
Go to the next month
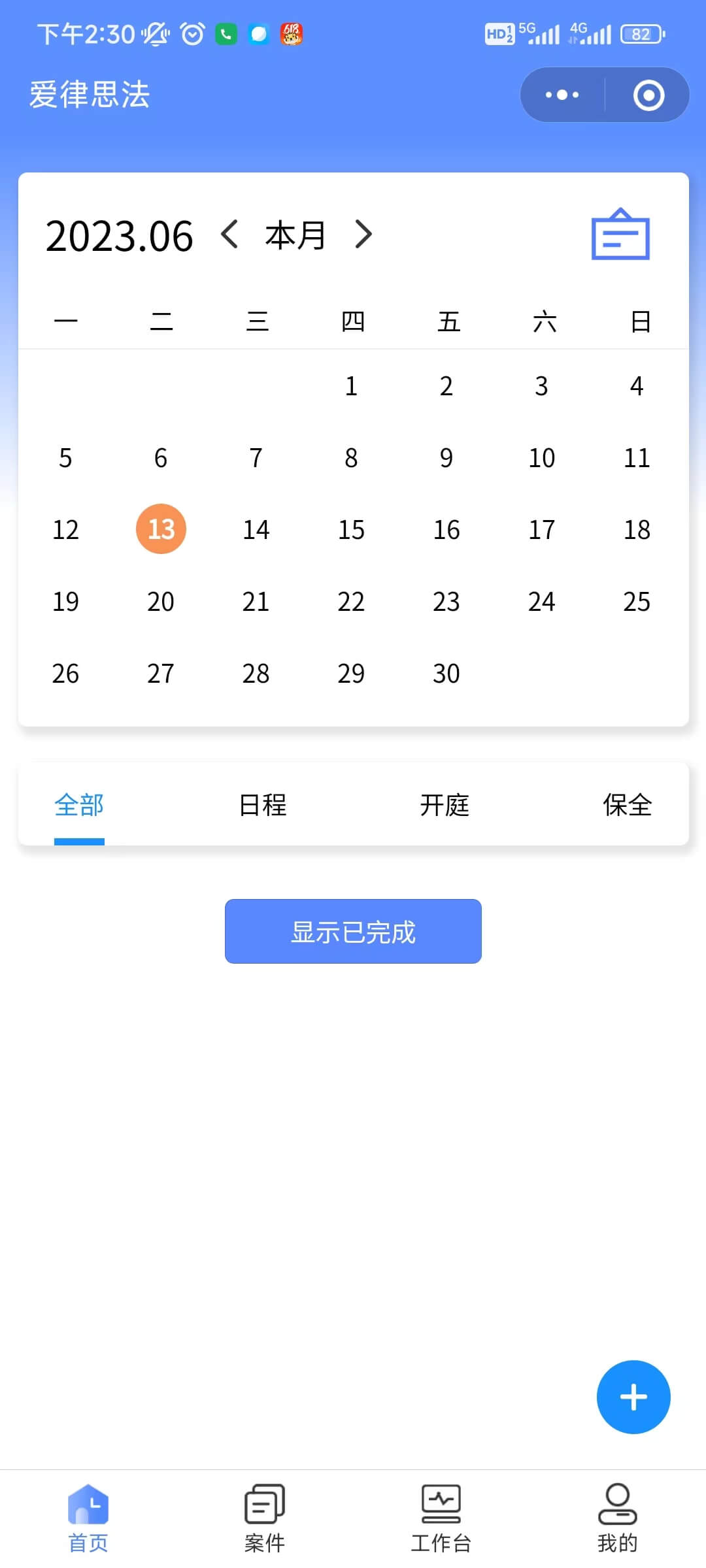point(363,235)
